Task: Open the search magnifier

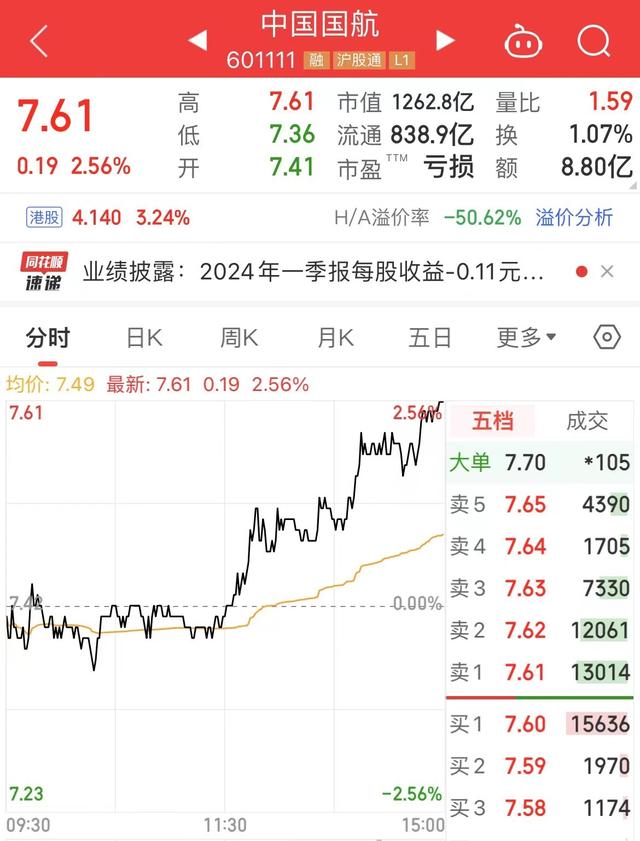Action: click(594, 41)
